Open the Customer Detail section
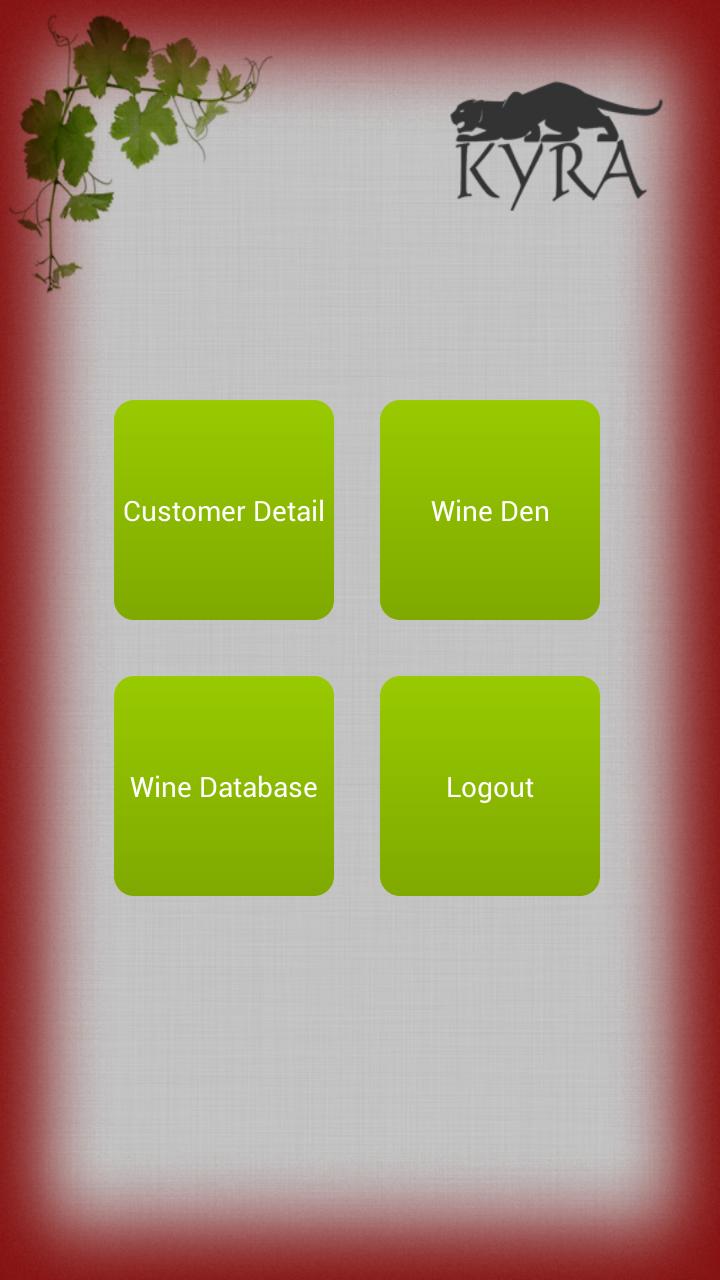Viewport: 720px width, 1280px height. point(224,510)
